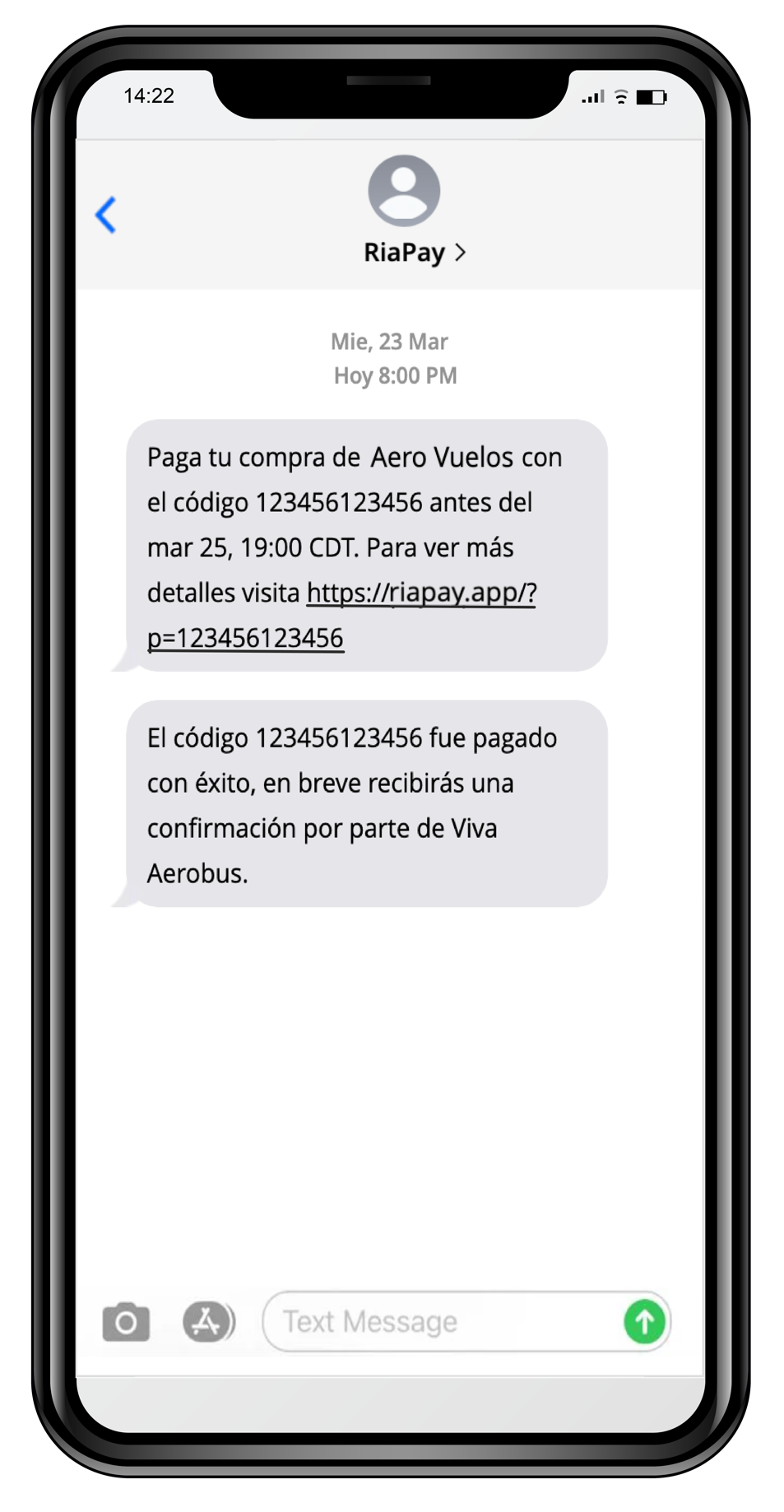Viewport: 784px width, 1512px height.
Task: Open the riapay.app payment link
Action: [x=420, y=593]
